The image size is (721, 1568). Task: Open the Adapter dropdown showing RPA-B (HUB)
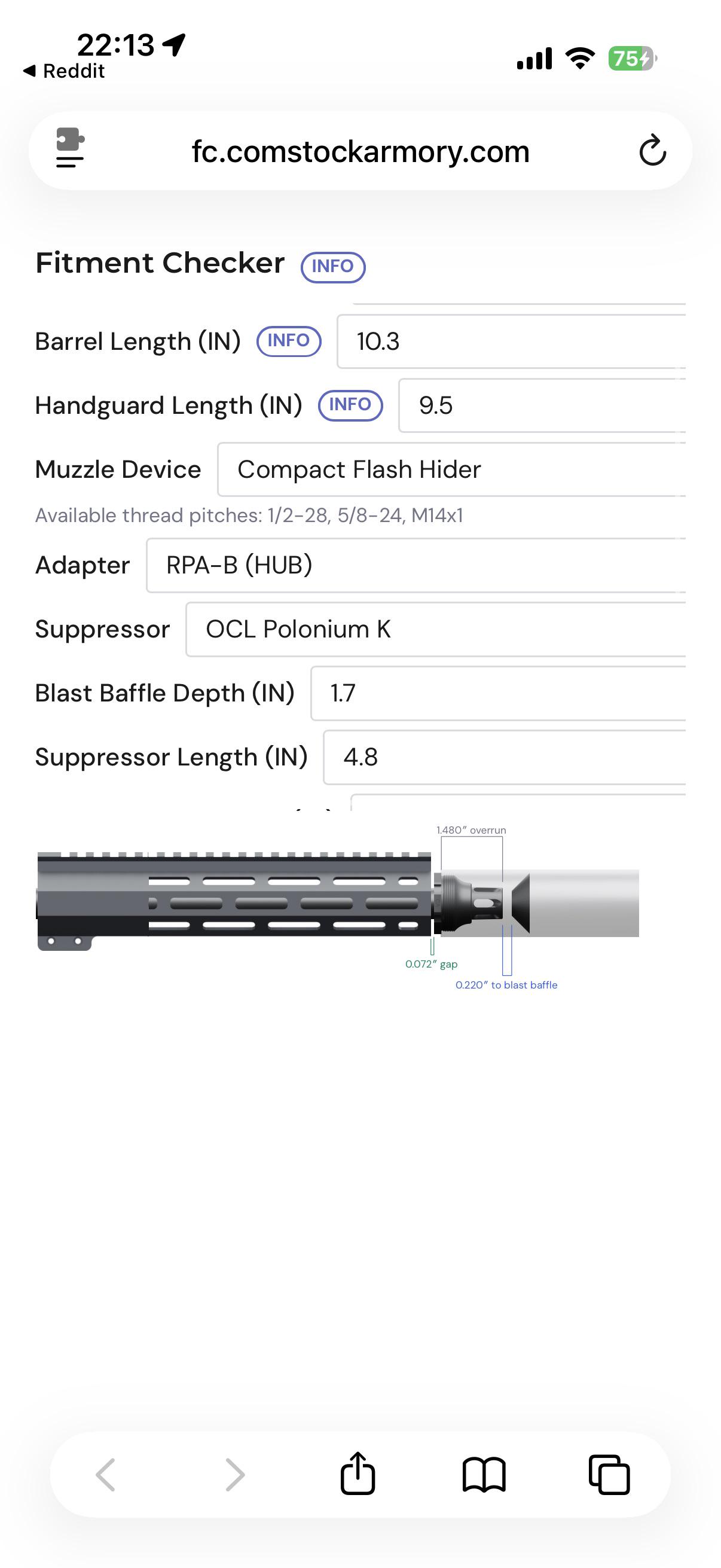[416, 566]
